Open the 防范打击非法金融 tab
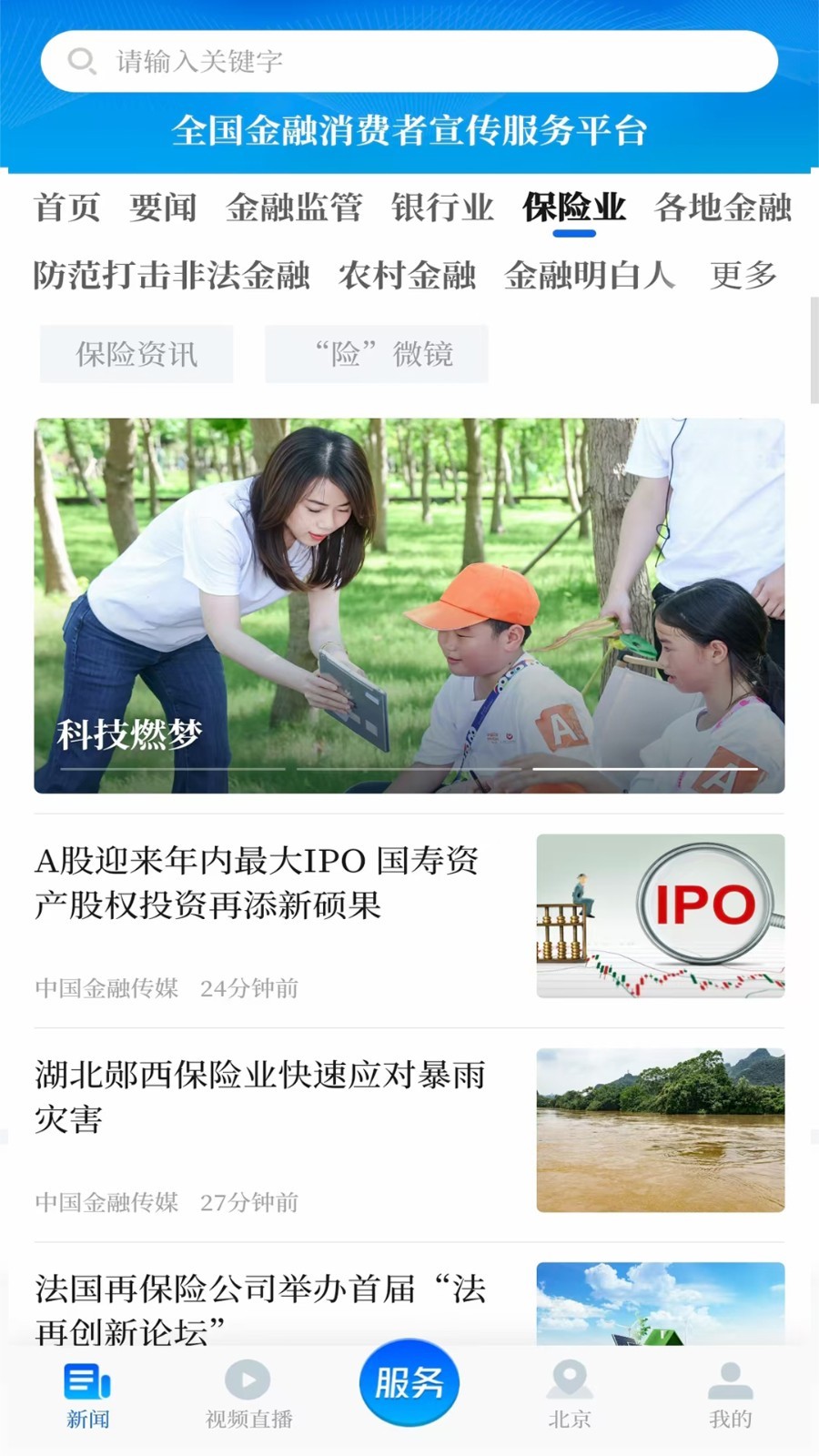Screen dimensions: 819x1456 pos(171,275)
